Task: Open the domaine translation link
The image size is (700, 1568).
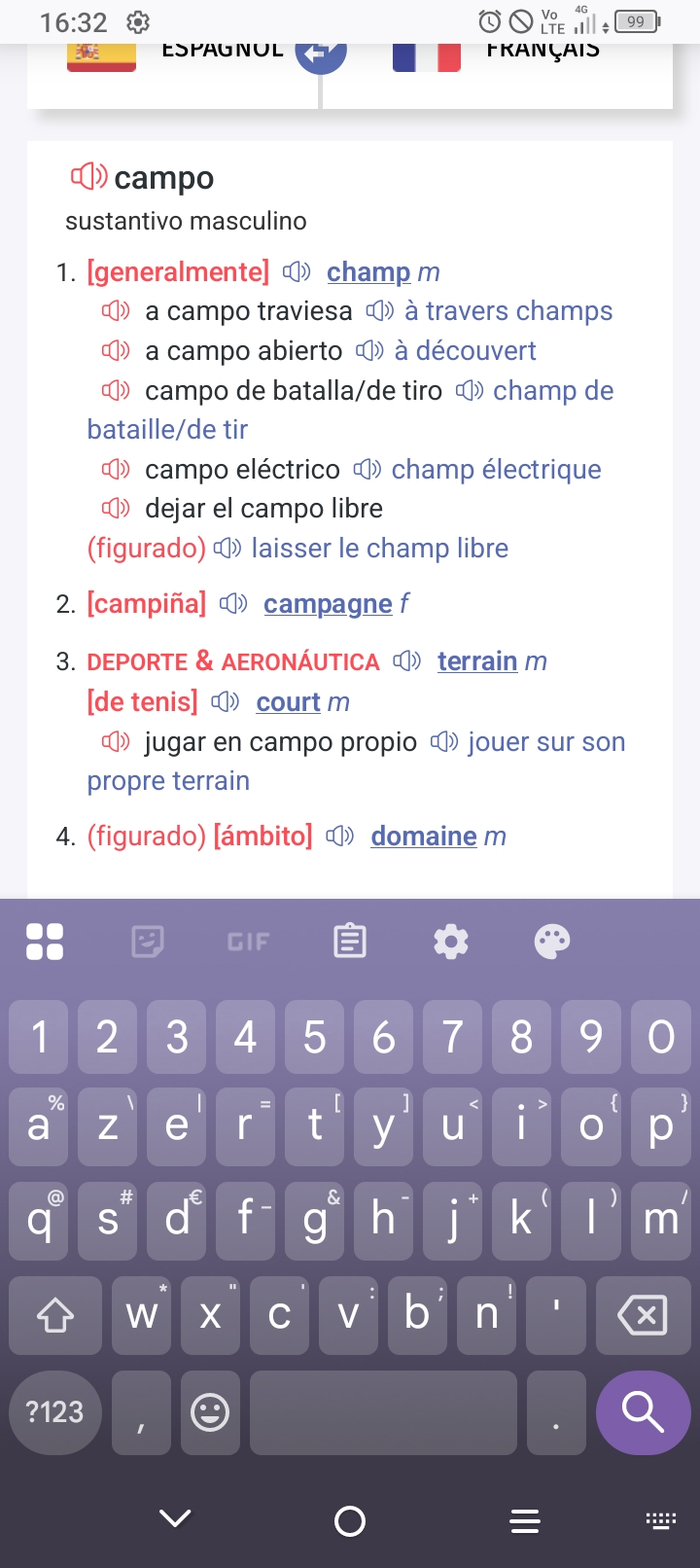Action: click(x=424, y=837)
